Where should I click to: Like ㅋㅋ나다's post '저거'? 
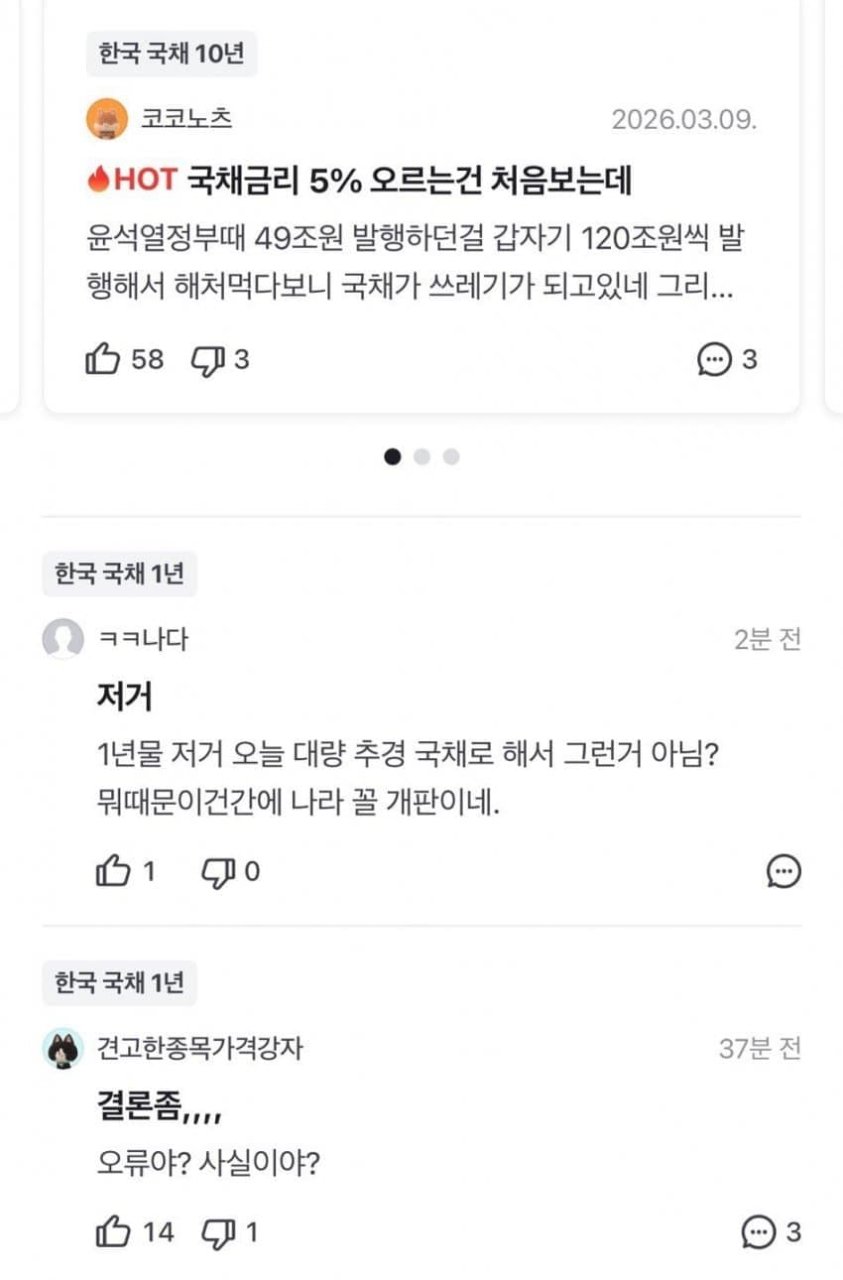112,872
